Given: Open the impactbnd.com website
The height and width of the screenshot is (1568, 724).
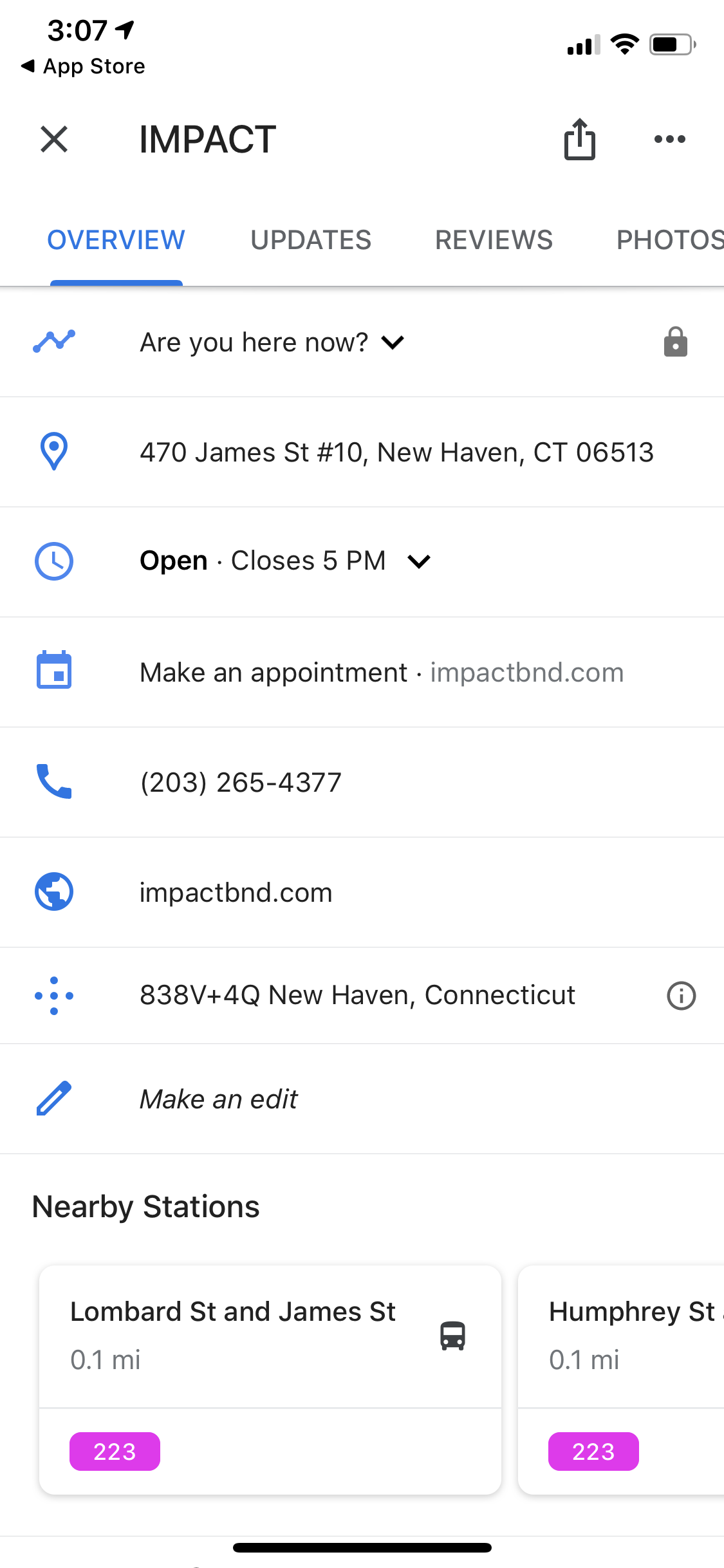Looking at the screenshot, I should [x=362, y=893].
